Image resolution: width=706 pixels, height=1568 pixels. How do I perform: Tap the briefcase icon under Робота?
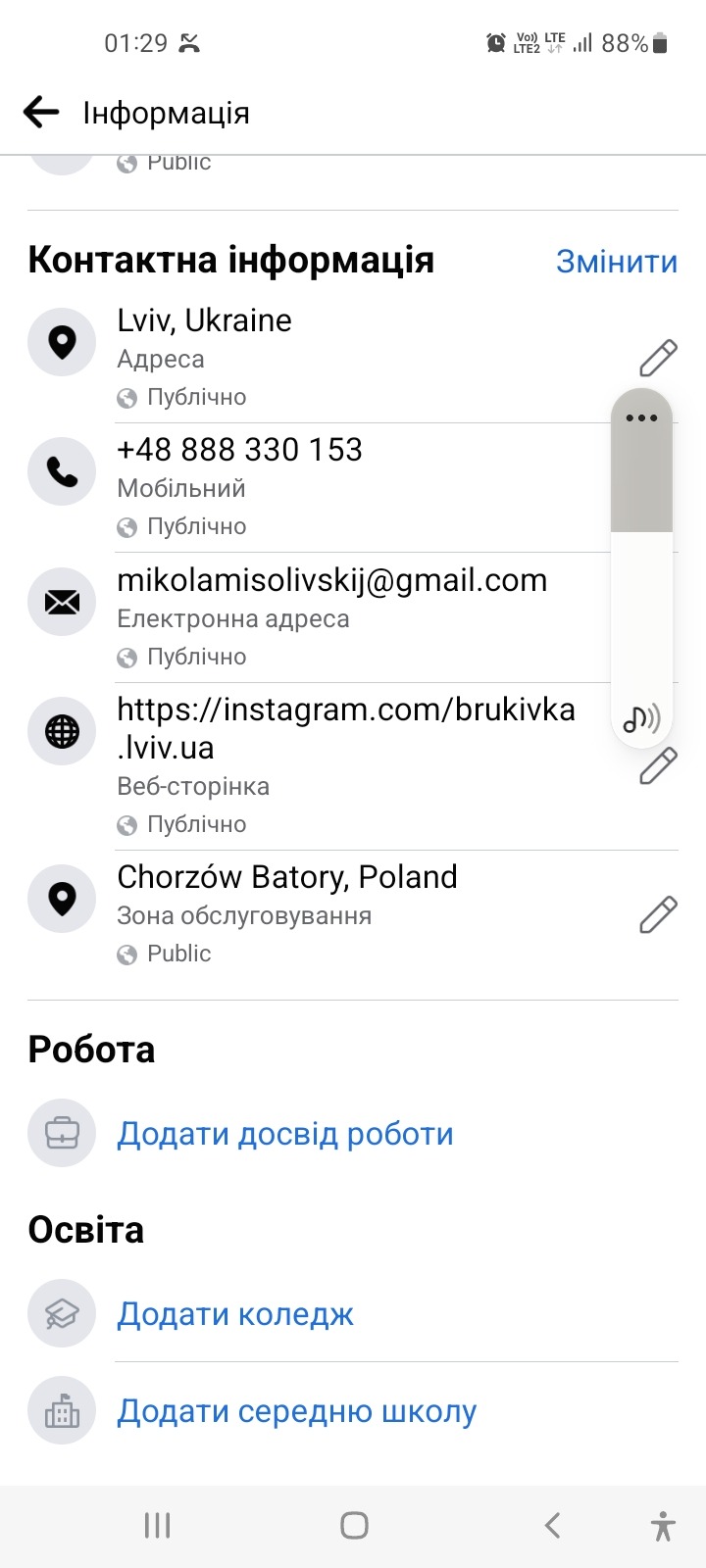coord(61,1133)
